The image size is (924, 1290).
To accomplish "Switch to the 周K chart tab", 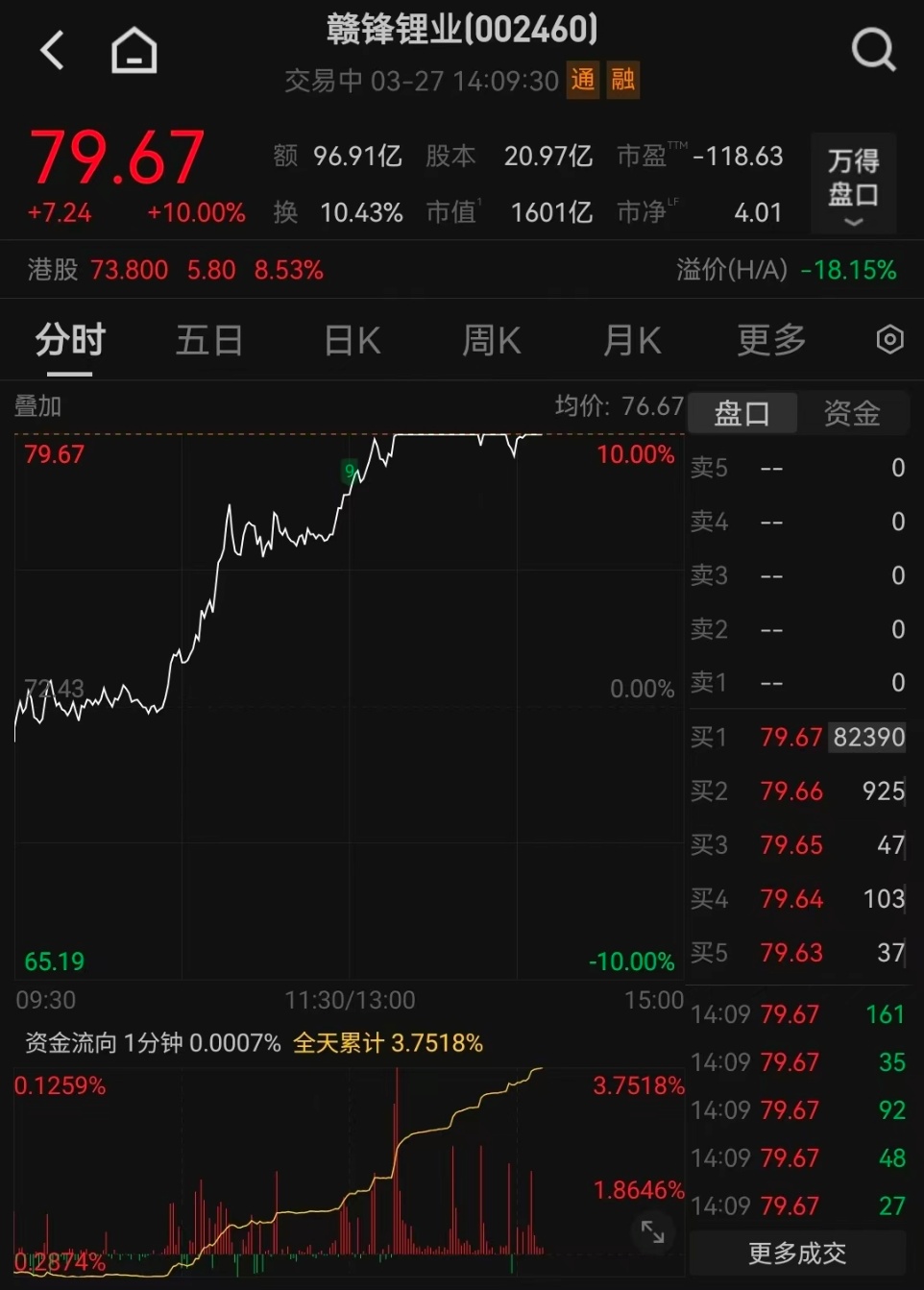I will coord(491,340).
